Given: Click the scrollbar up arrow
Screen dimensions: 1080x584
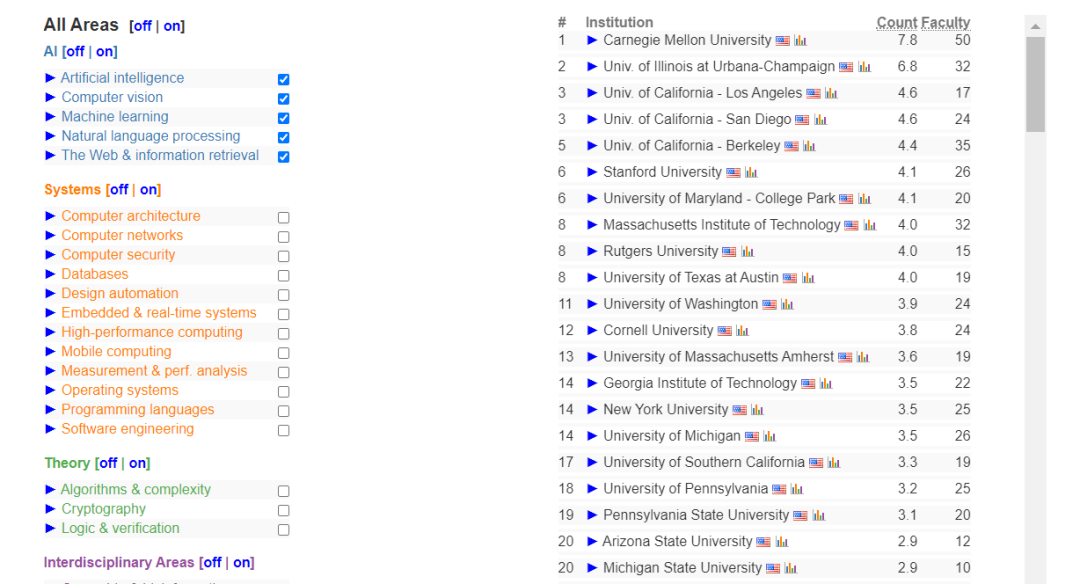Looking at the screenshot, I should pyautogui.click(x=1035, y=26).
